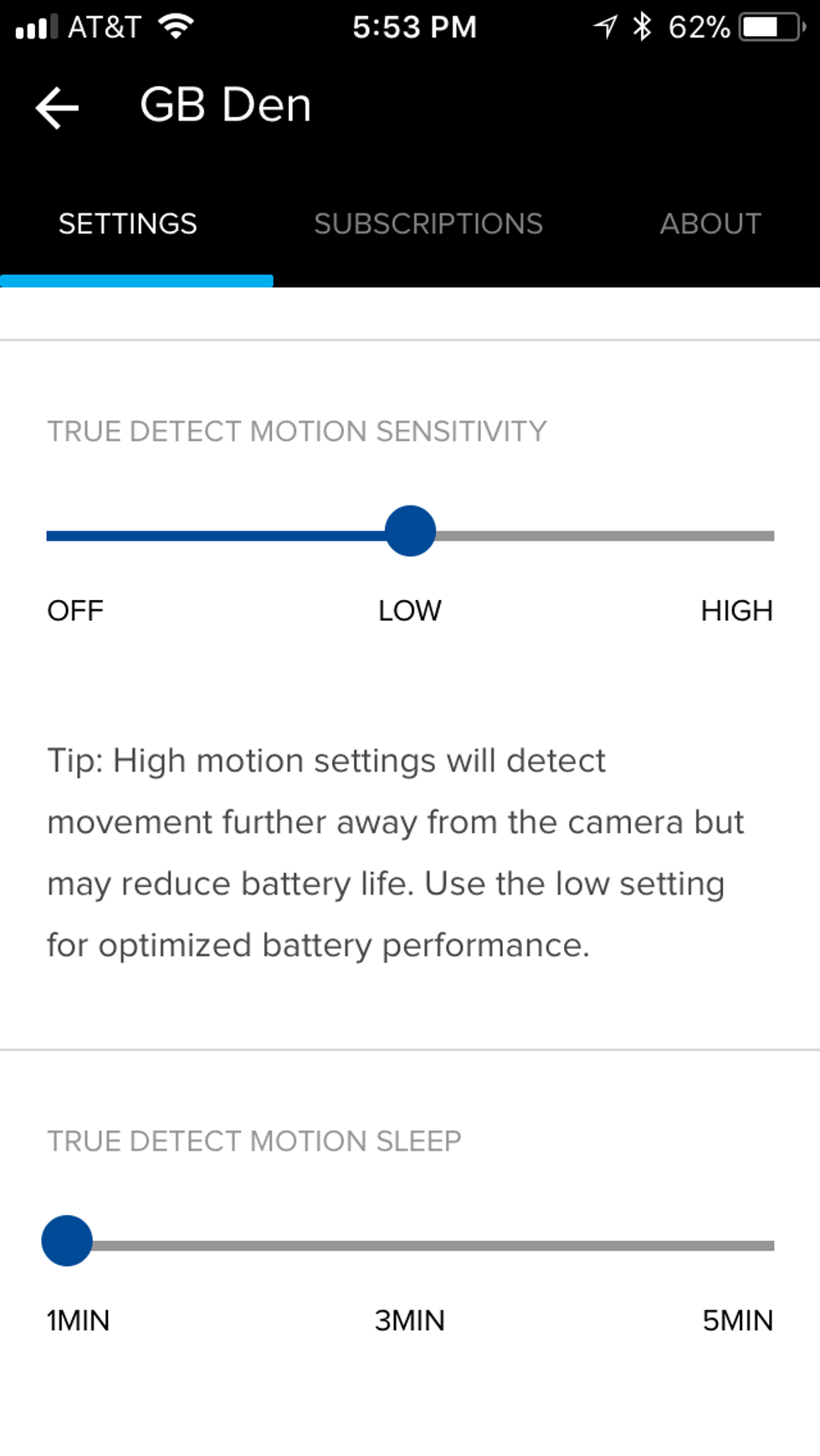Set motion sleep slider to 3MIN
The height and width of the screenshot is (1456, 820).
pos(410,1245)
